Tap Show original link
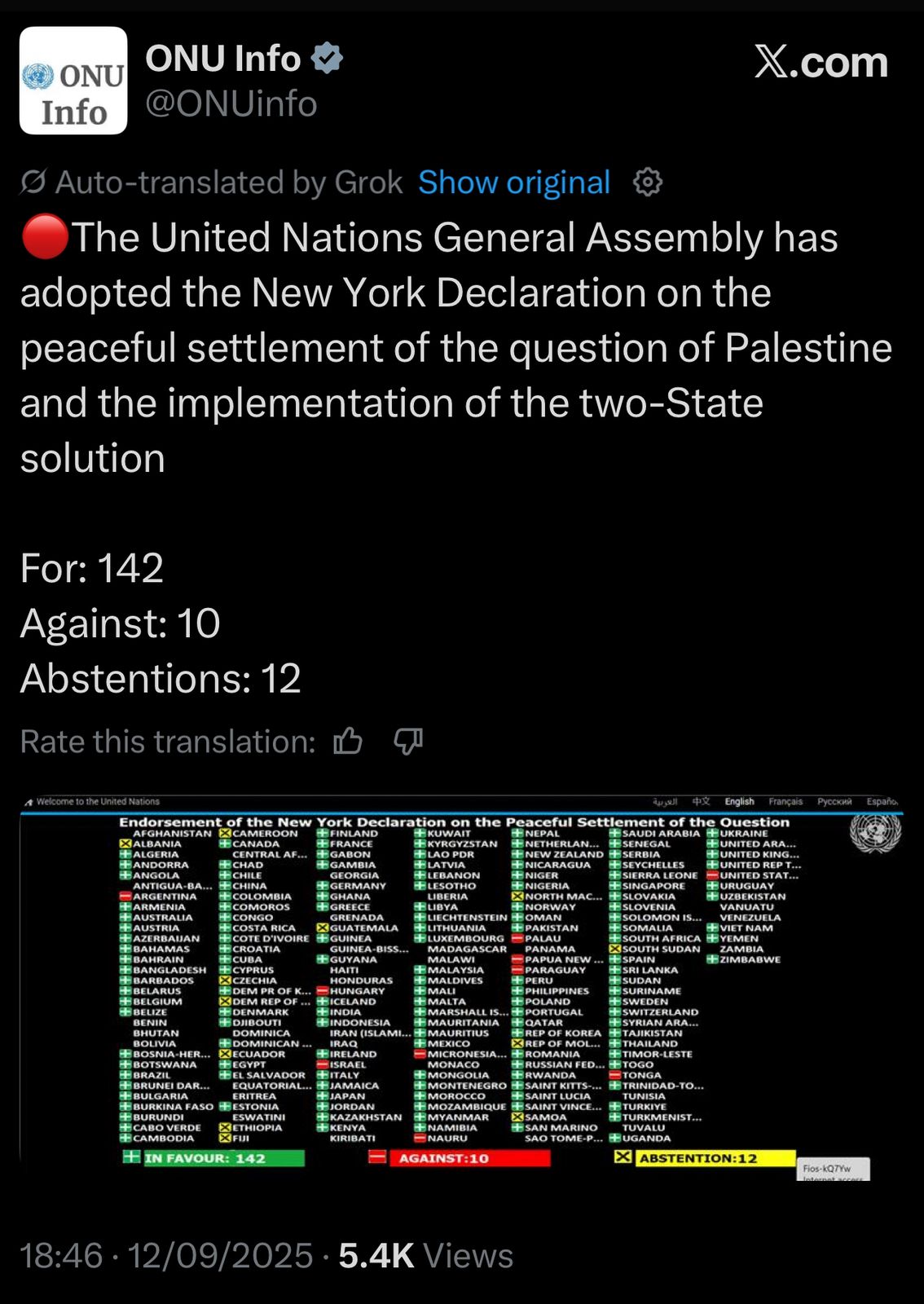The height and width of the screenshot is (1304, 924). tap(513, 183)
